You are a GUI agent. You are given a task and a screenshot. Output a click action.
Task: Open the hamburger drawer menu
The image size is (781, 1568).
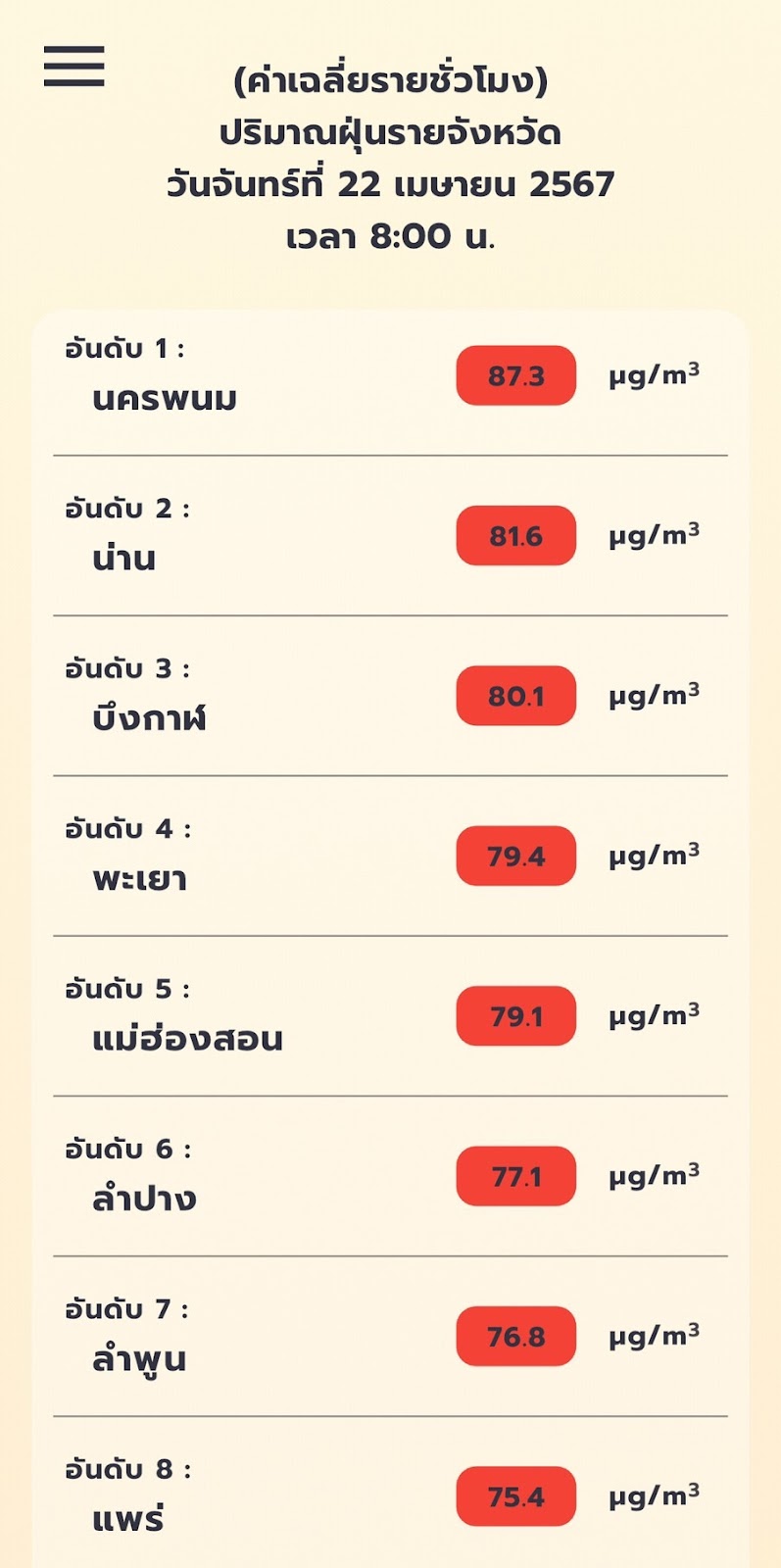(73, 67)
